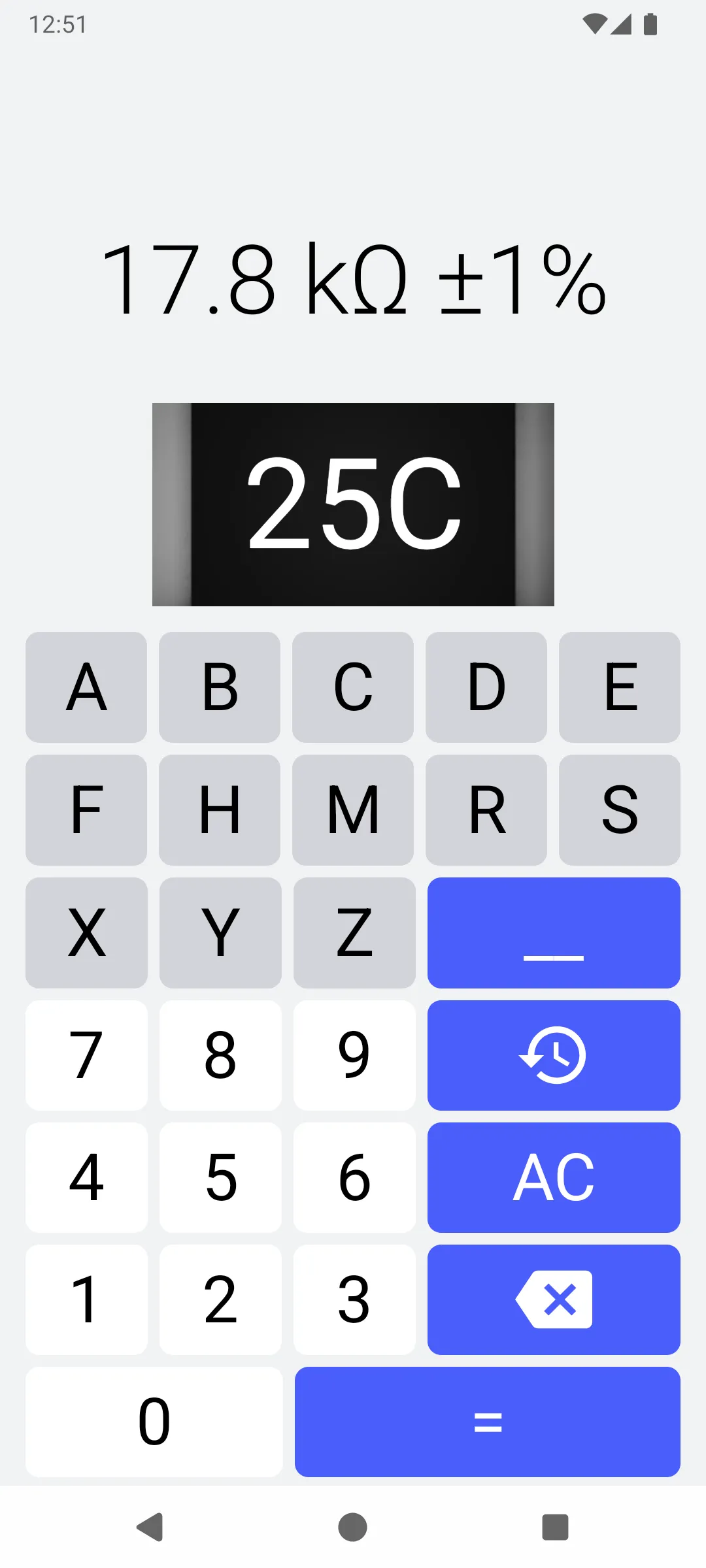The height and width of the screenshot is (1568, 706).
Task: Enter the letter C multiplier
Action: pos(353,687)
